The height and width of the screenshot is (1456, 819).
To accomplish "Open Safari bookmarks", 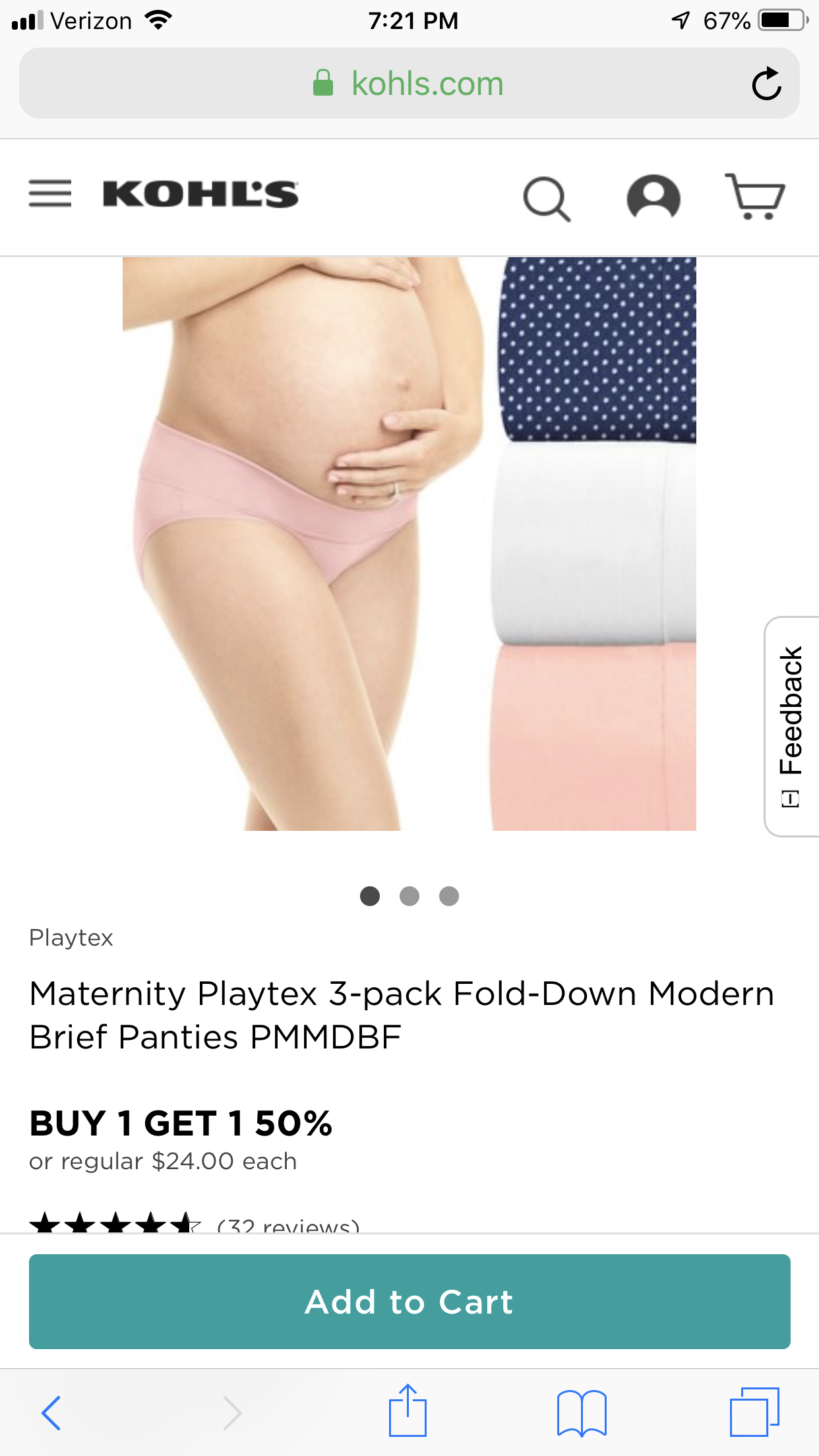I will (x=582, y=1412).
